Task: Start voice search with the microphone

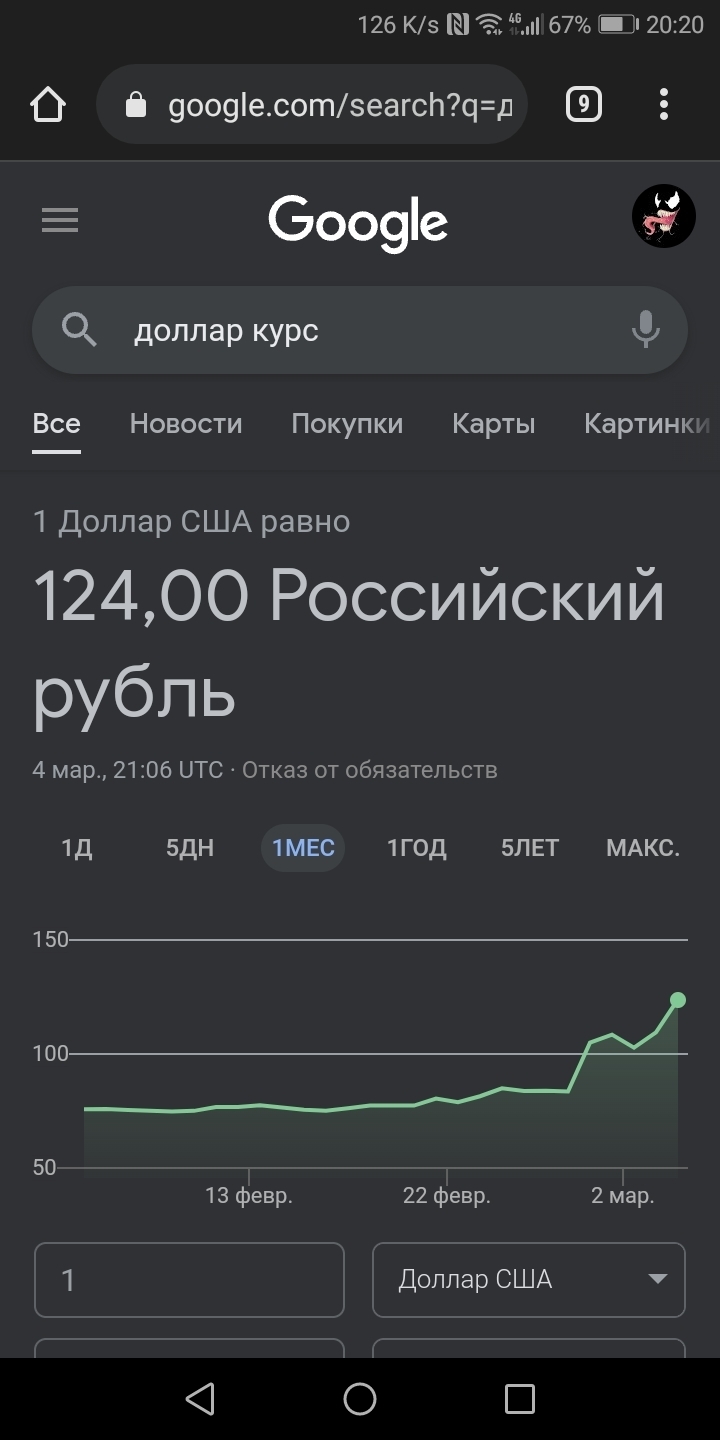Action: pyautogui.click(x=646, y=330)
